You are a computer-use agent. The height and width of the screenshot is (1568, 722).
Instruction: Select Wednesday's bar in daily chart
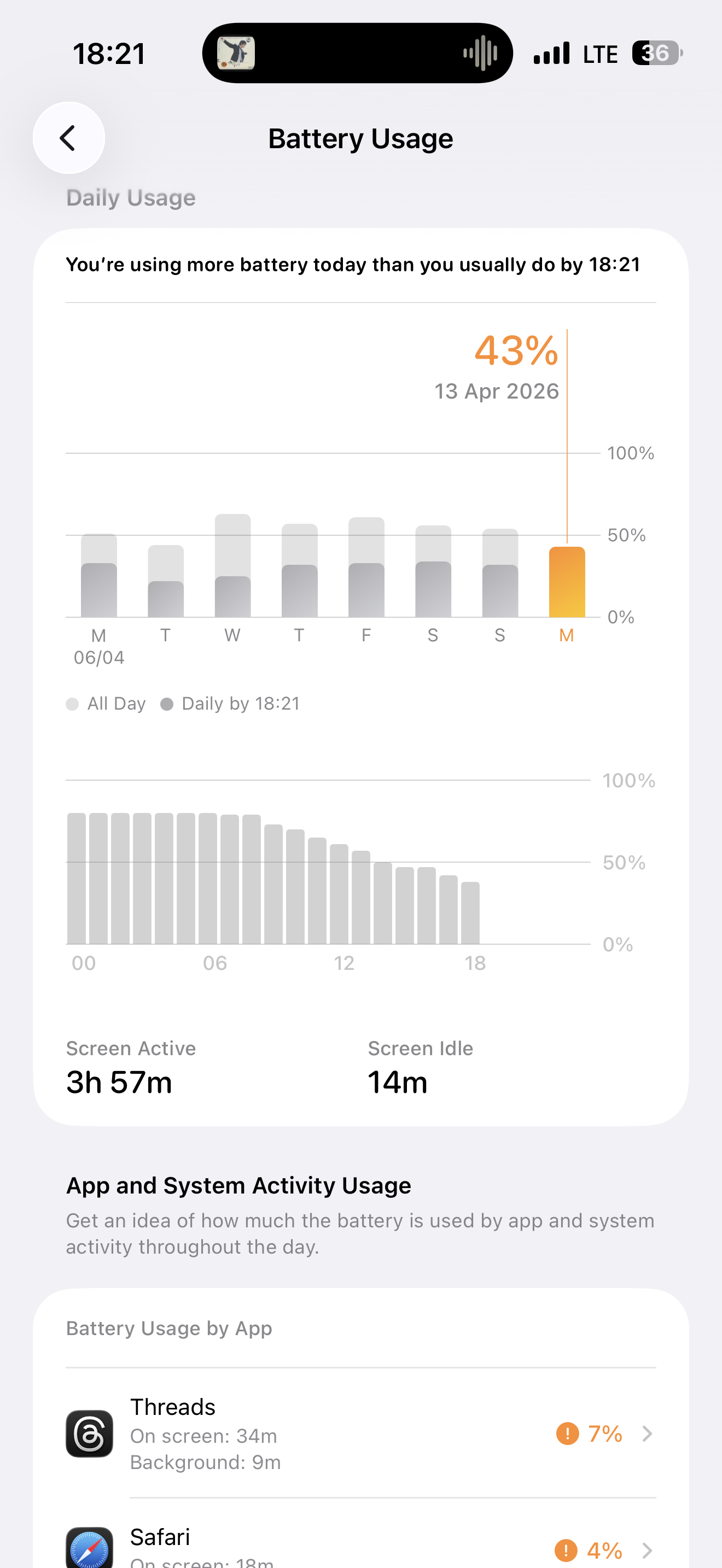pyautogui.click(x=232, y=565)
